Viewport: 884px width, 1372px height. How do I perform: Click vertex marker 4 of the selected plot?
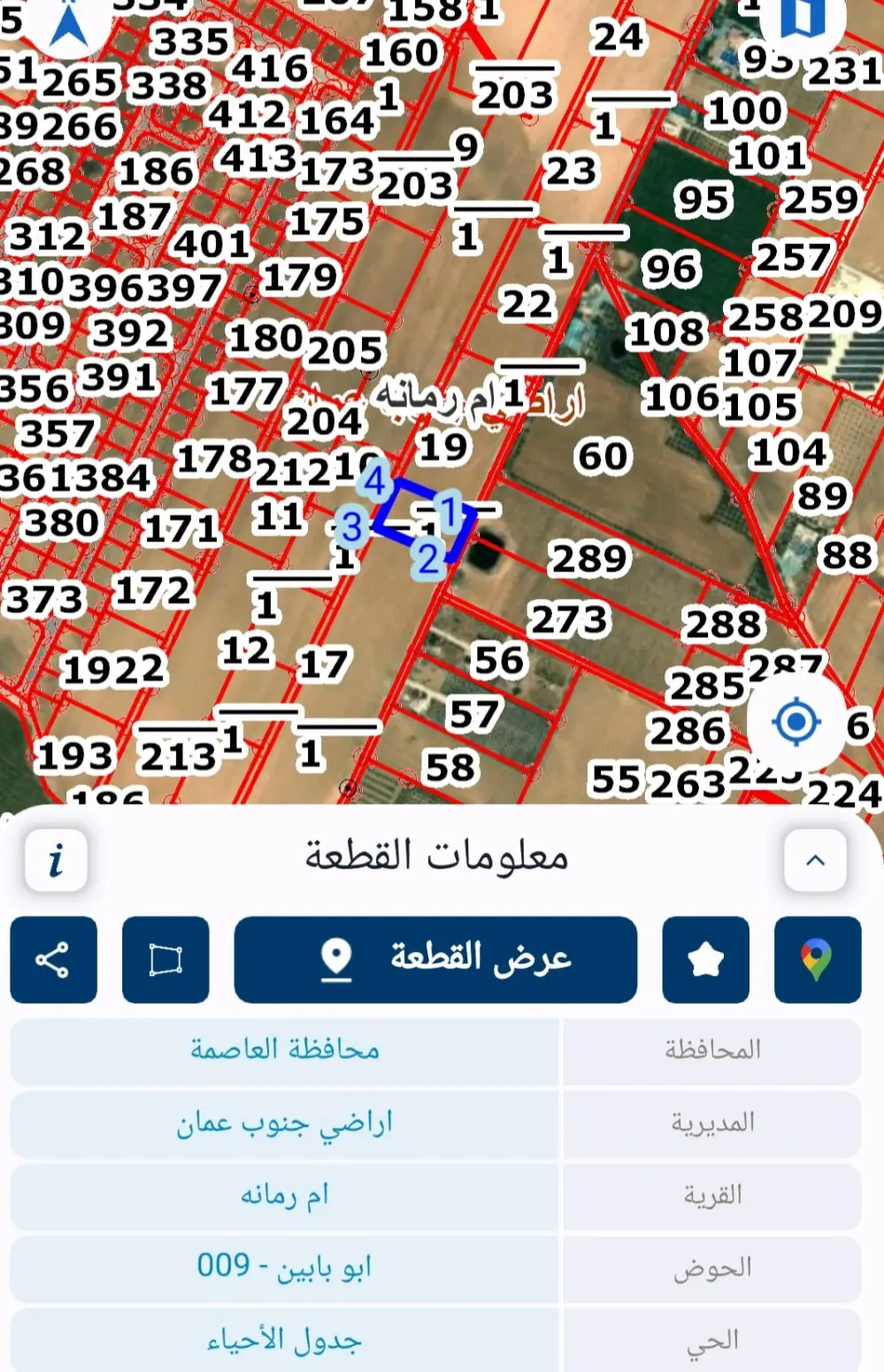(375, 484)
